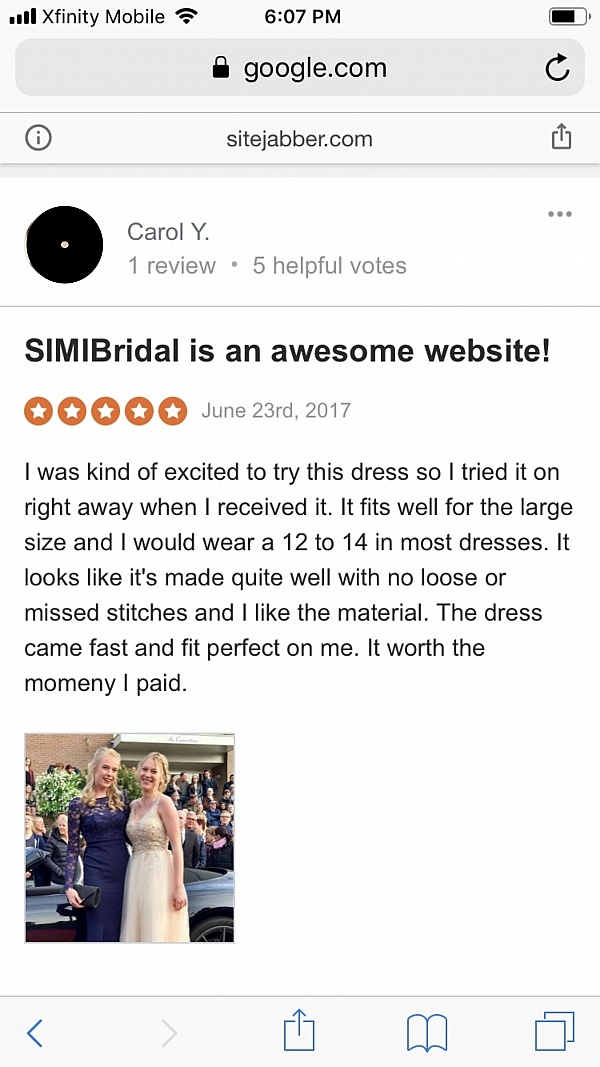Tap the google.com address bar
The width and height of the screenshot is (600, 1067).
click(x=299, y=67)
